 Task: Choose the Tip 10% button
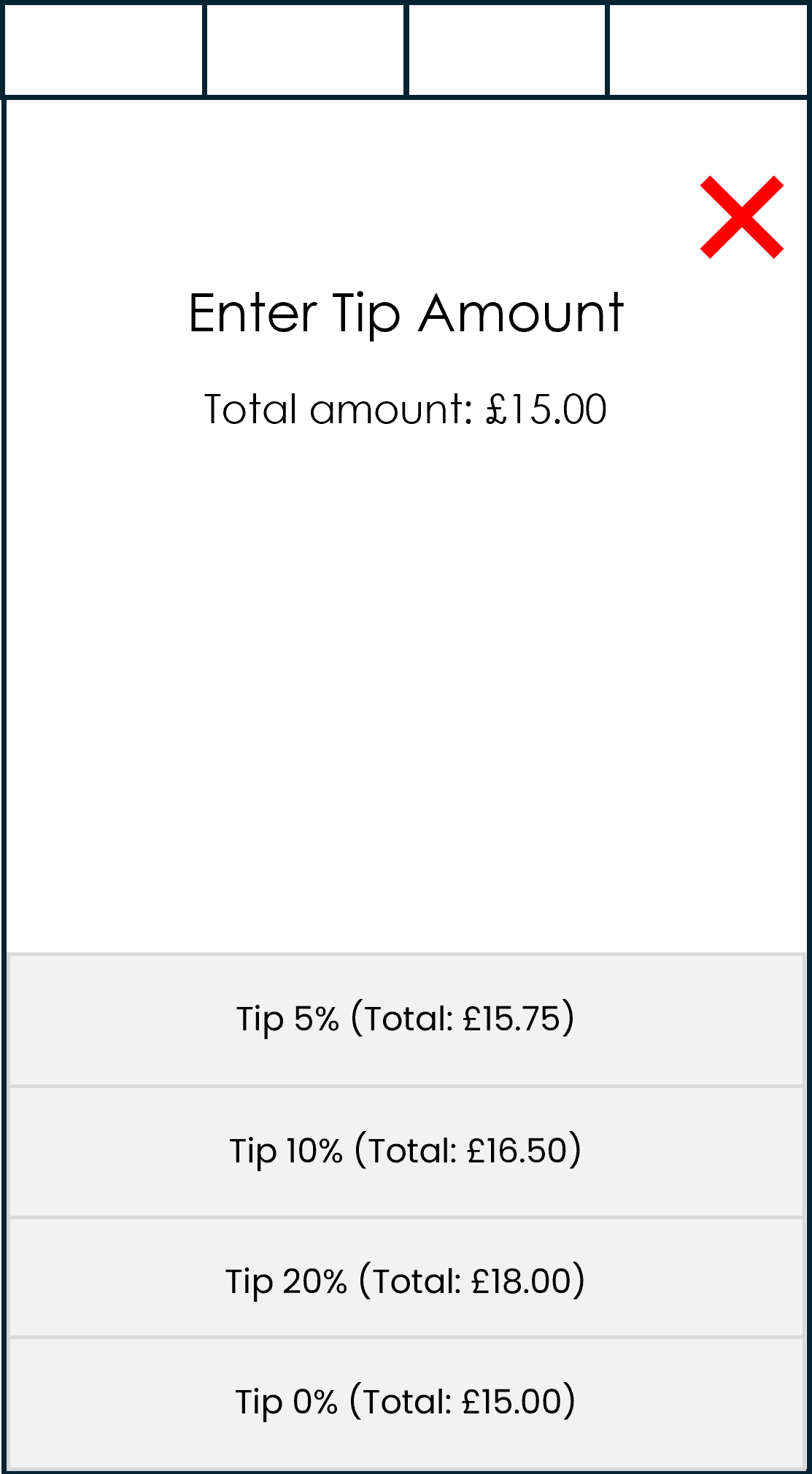(406, 1151)
